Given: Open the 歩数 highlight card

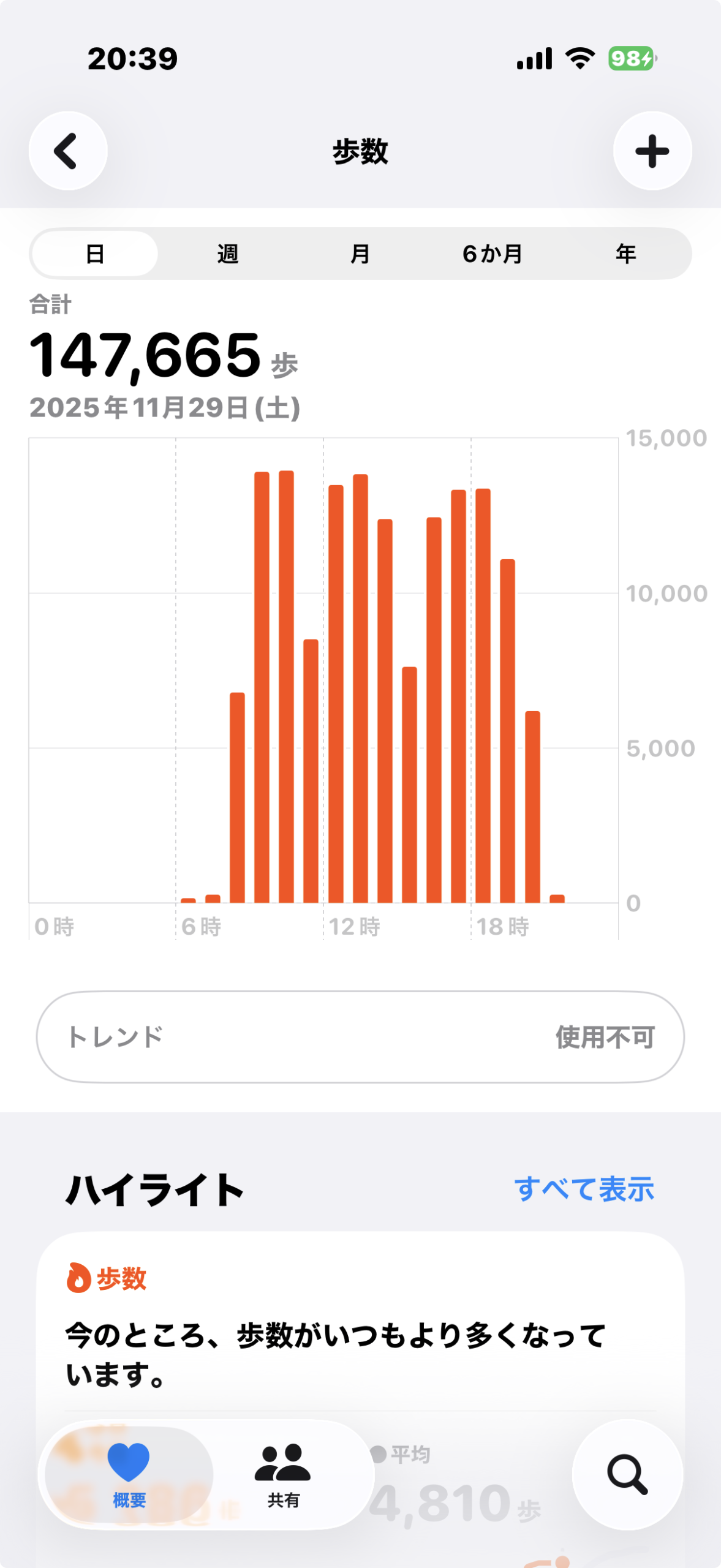Looking at the screenshot, I should 360,1335.
